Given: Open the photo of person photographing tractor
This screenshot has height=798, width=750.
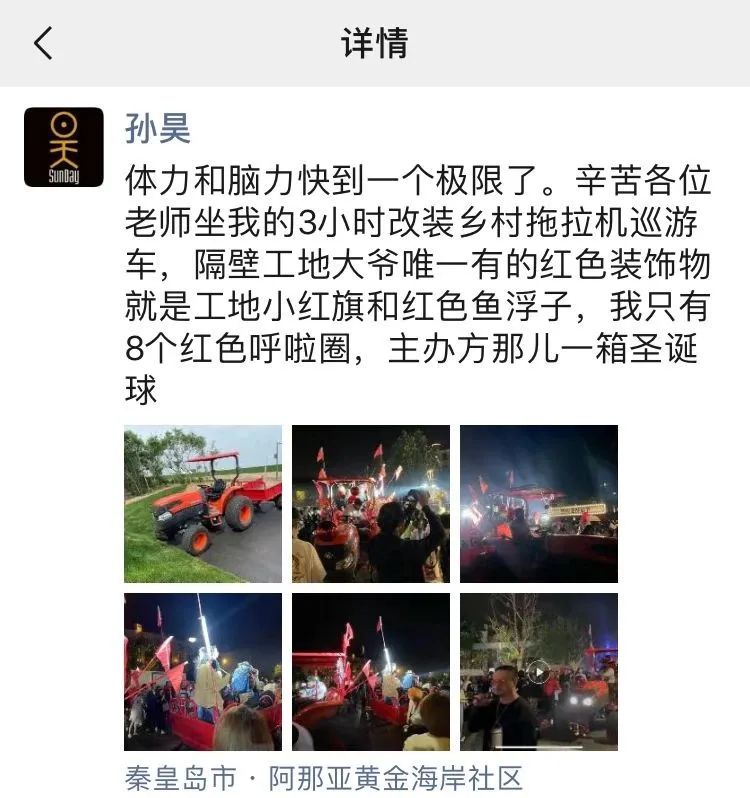Looking at the screenshot, I should [371, 504].
